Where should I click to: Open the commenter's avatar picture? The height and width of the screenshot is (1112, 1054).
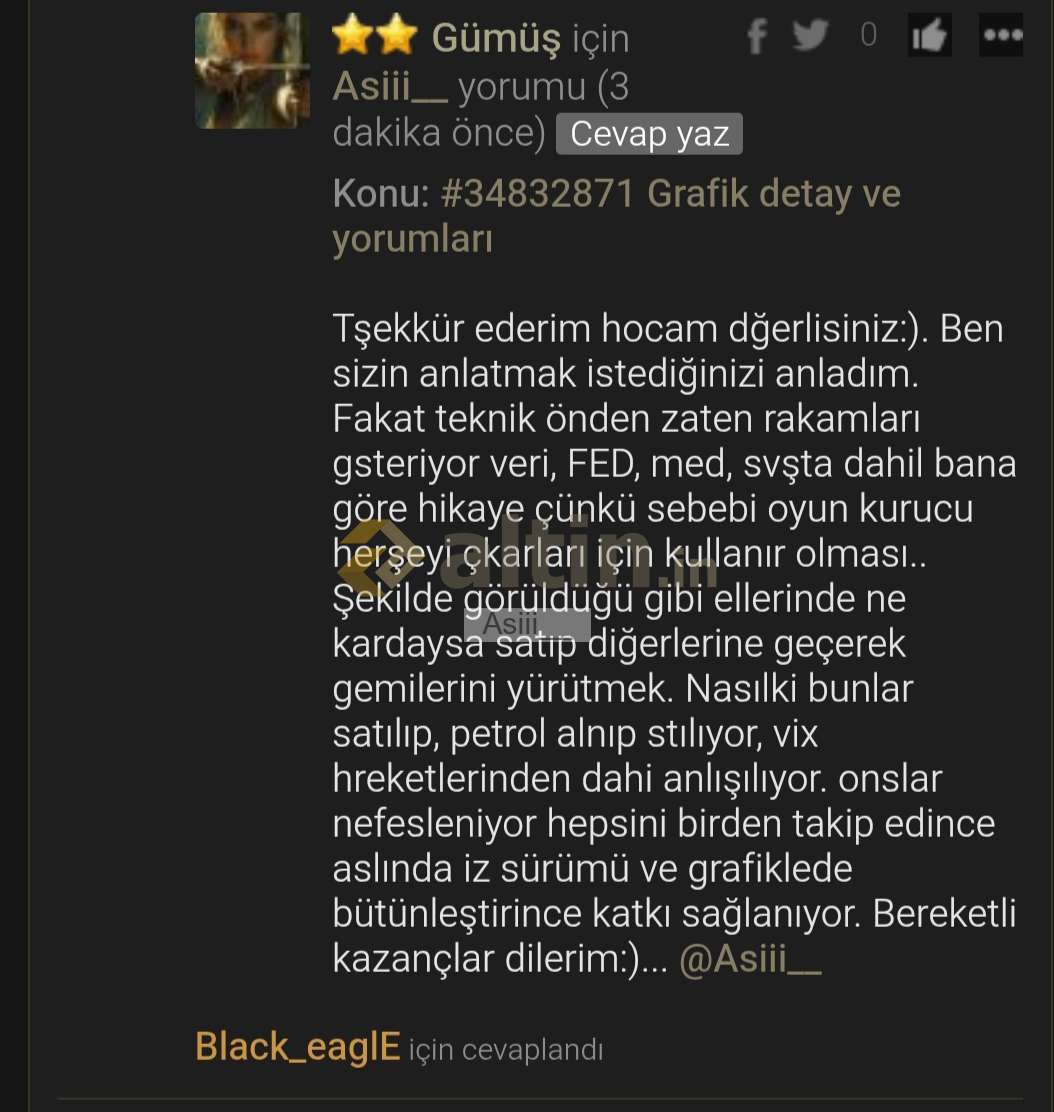(252, 71)
